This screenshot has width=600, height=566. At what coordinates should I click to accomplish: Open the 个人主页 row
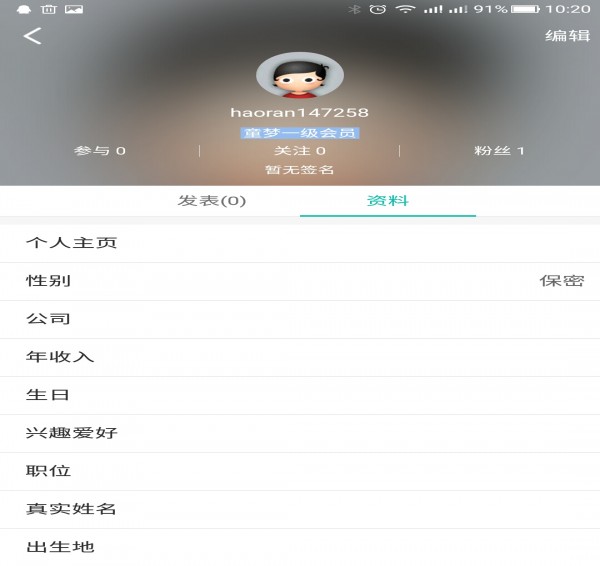[x=300, y=243]
